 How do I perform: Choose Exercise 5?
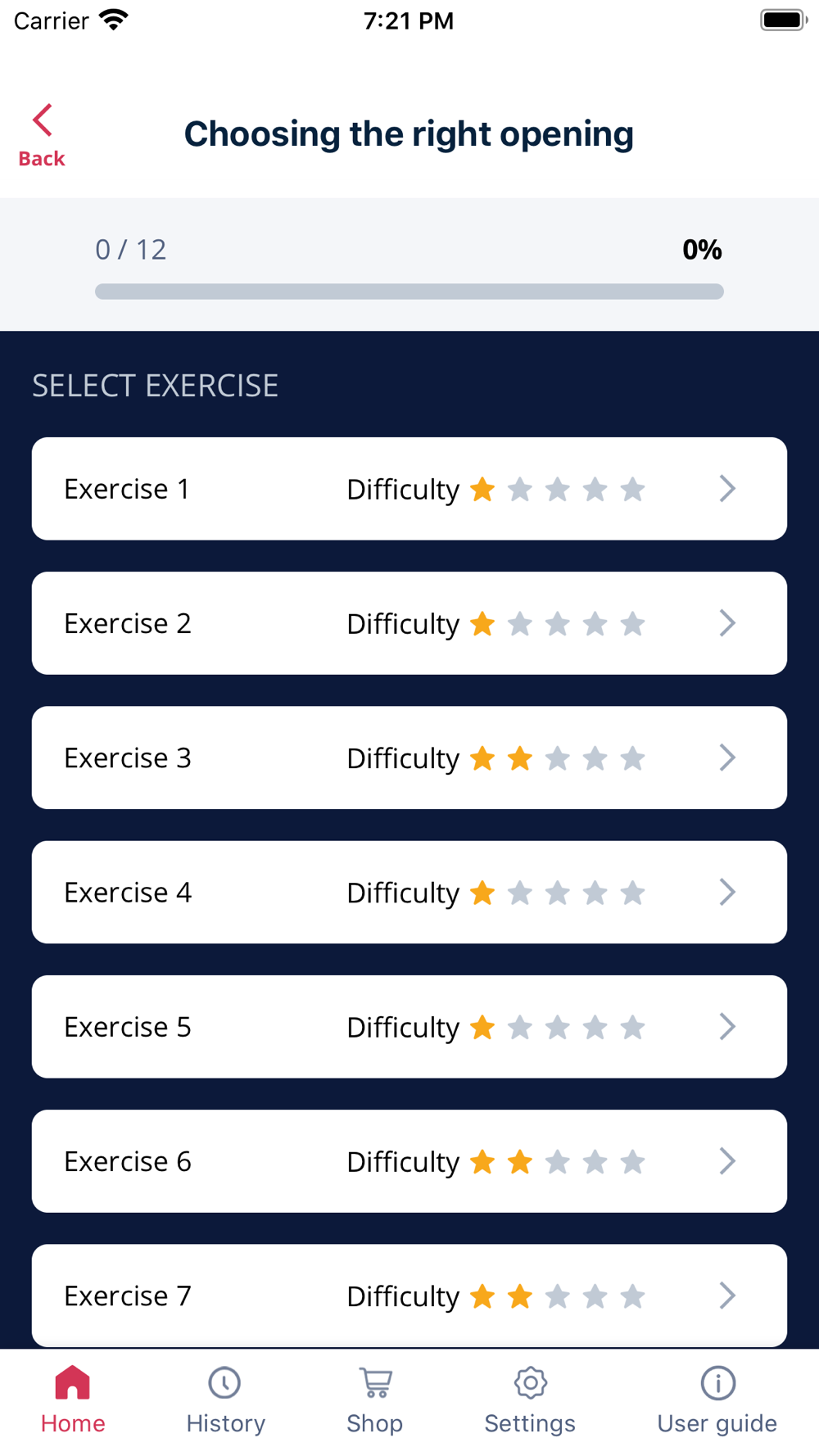coord(409,1026)
